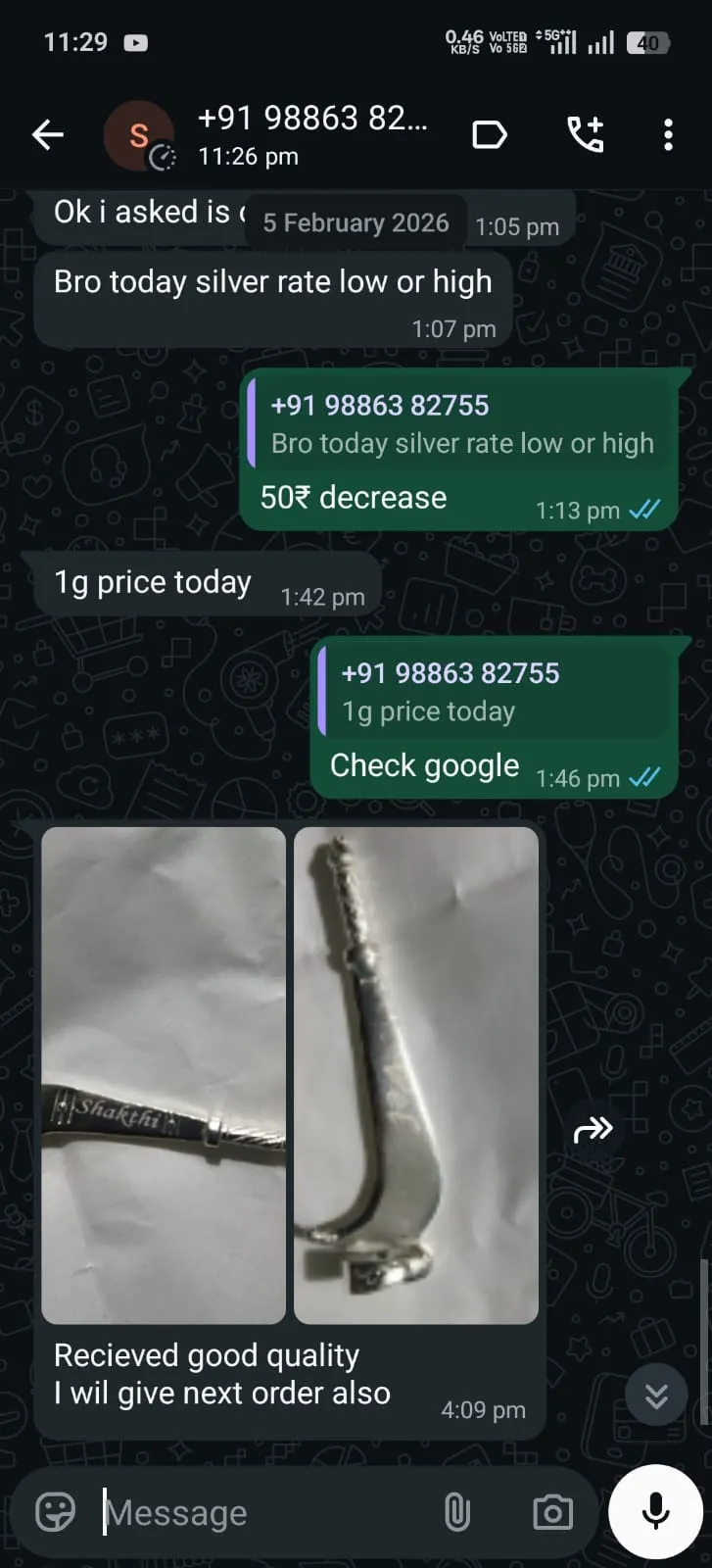Open the second silver item image
The image size is (712, 1568).
(x=415, y=1073)
